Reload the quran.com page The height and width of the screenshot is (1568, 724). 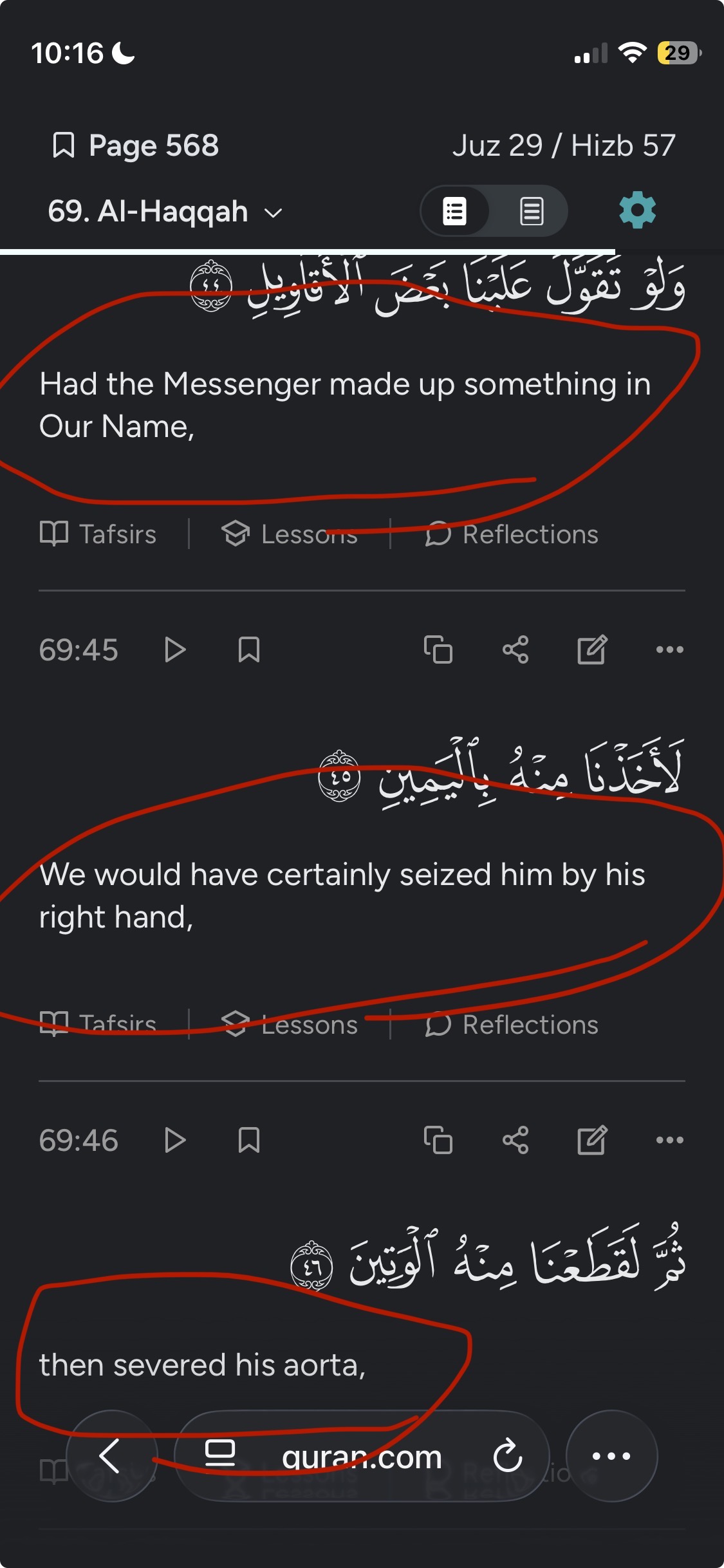tap(508, 1455)
